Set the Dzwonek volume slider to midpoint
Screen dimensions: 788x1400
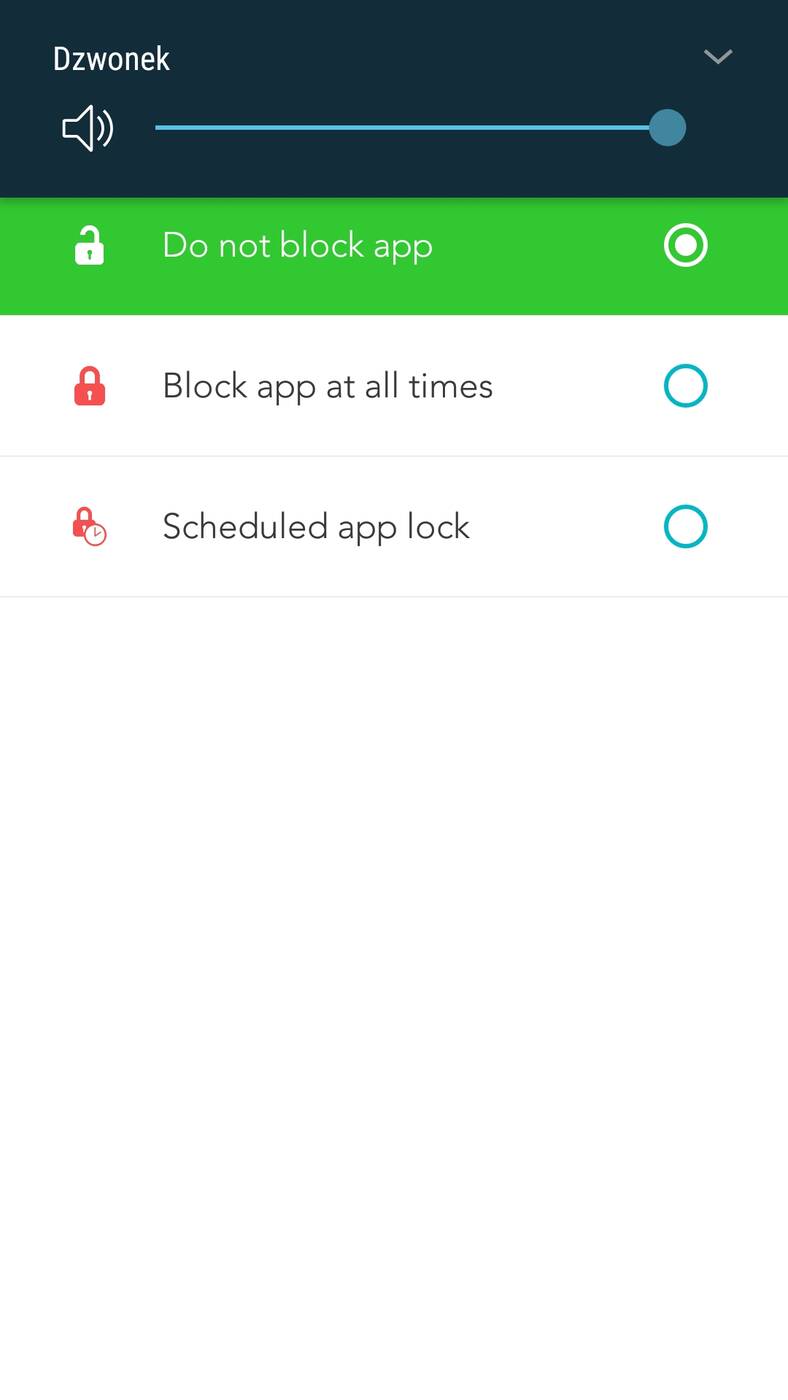[x=411, y=128]
